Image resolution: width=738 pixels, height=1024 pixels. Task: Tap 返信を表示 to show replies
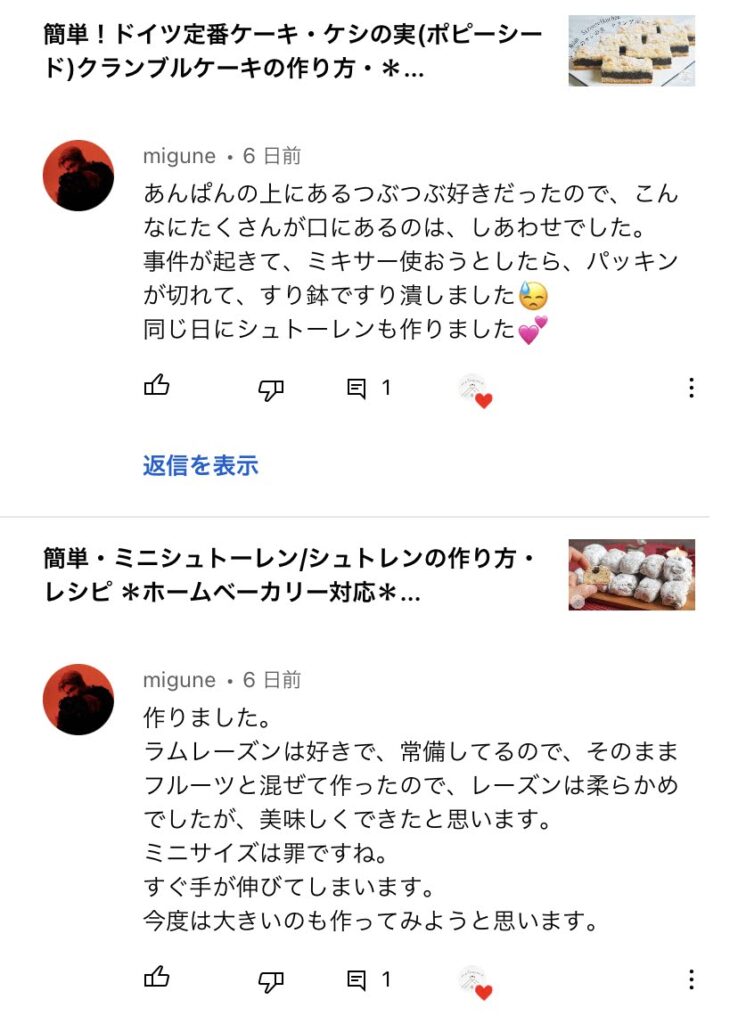200,465
